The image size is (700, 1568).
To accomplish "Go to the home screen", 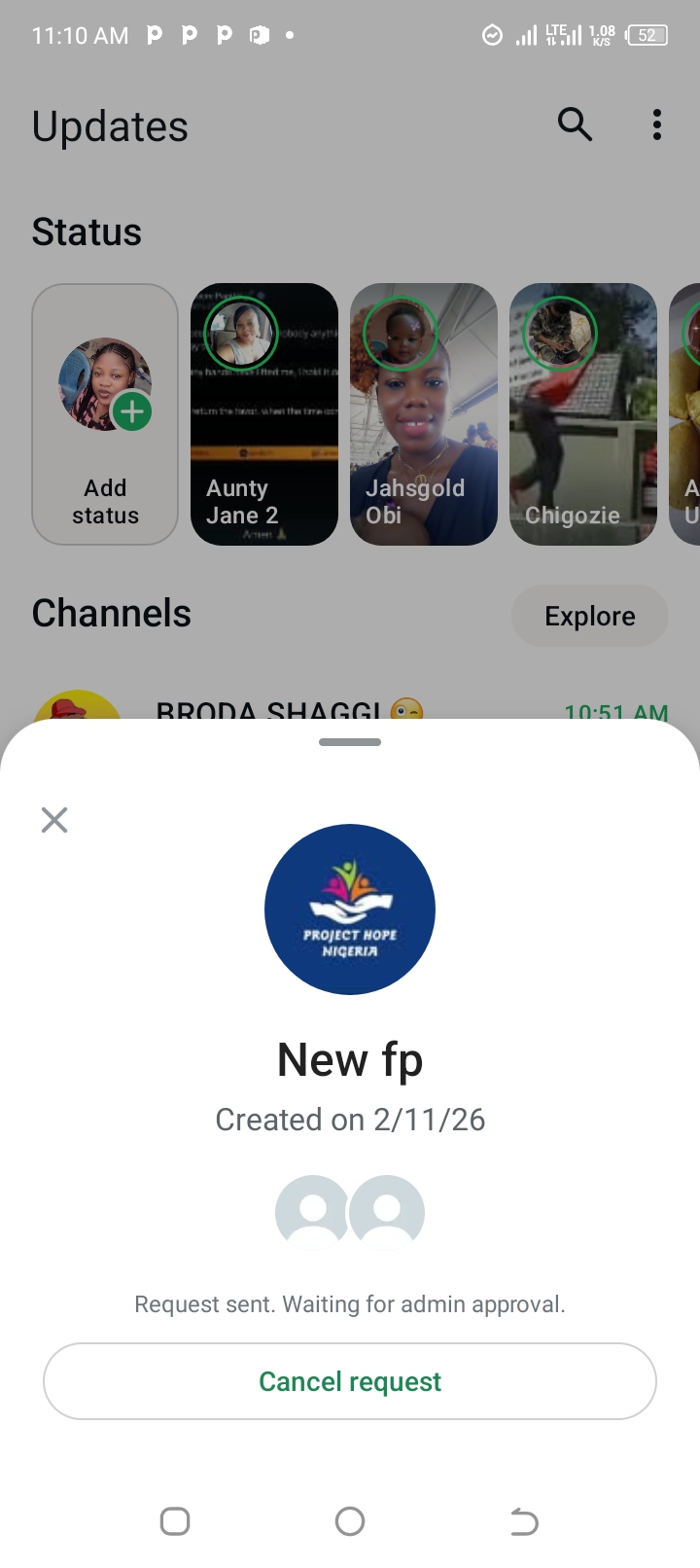I will point(350,1521).
